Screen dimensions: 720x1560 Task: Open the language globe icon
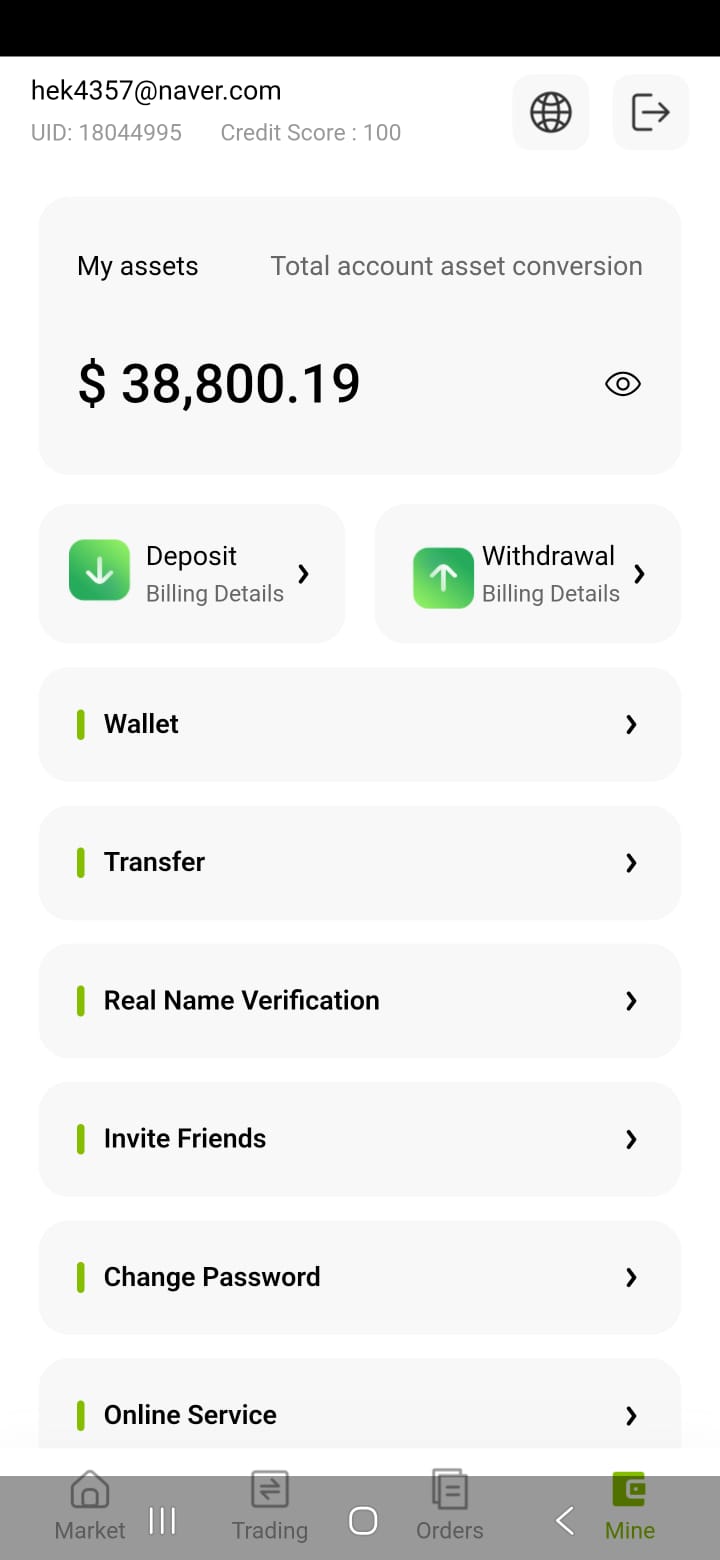pyautogui.click(x=551, y=112)
